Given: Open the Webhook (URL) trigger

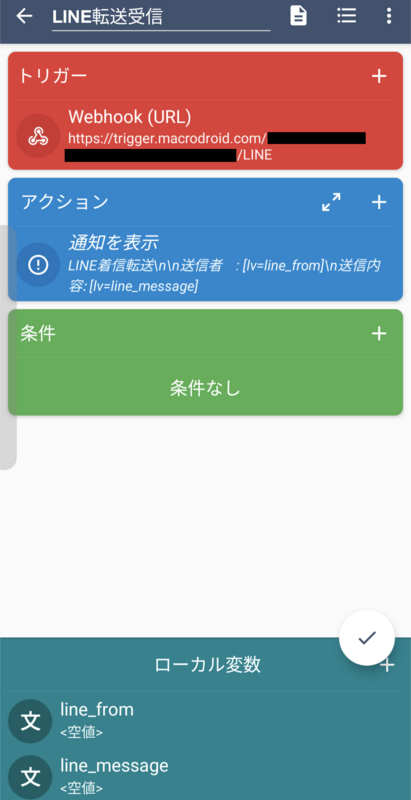Looking at the screenshot, I should (206, 135).
